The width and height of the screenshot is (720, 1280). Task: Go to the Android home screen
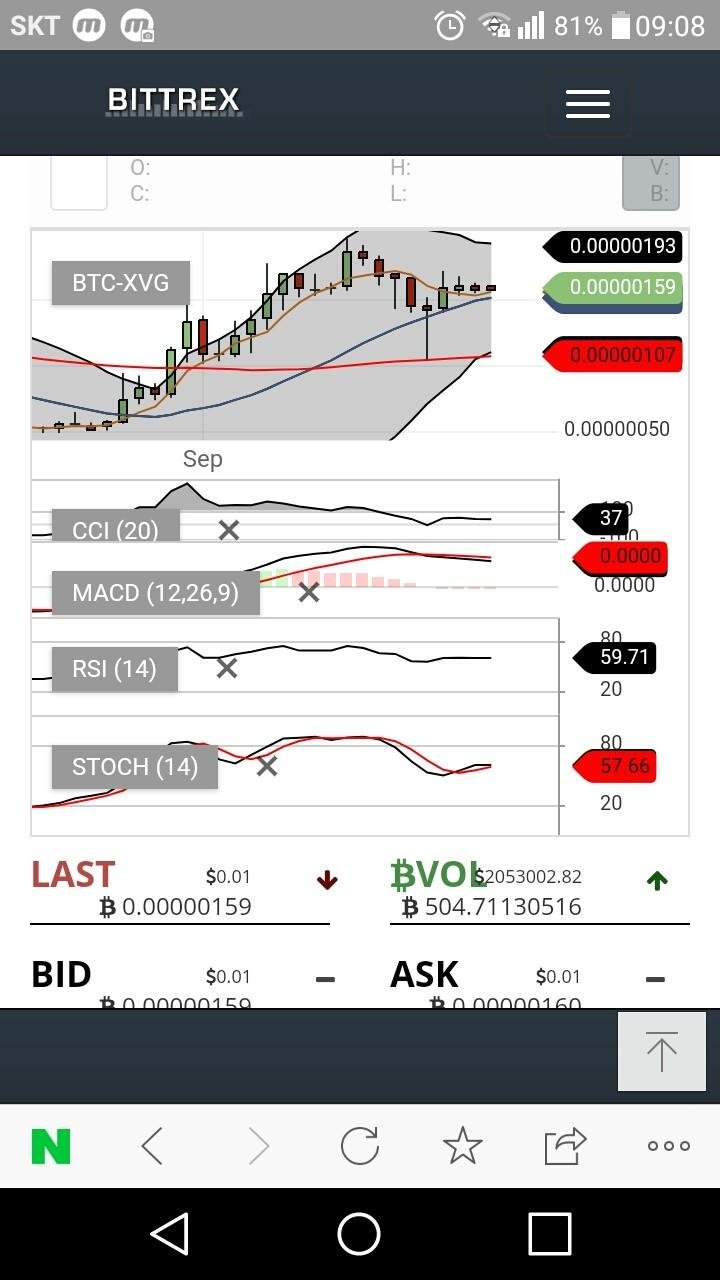359,1234
